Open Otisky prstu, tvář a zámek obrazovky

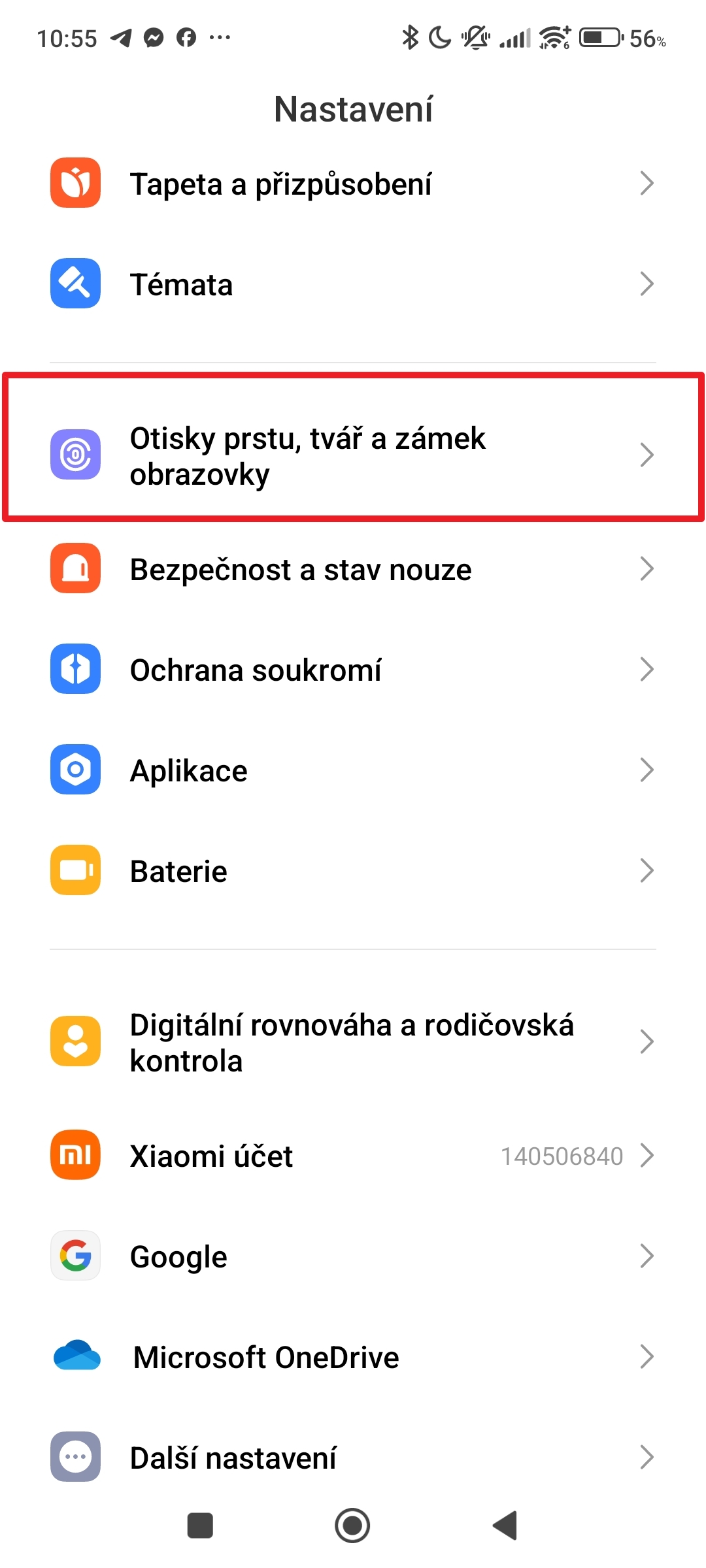(353, 455)
